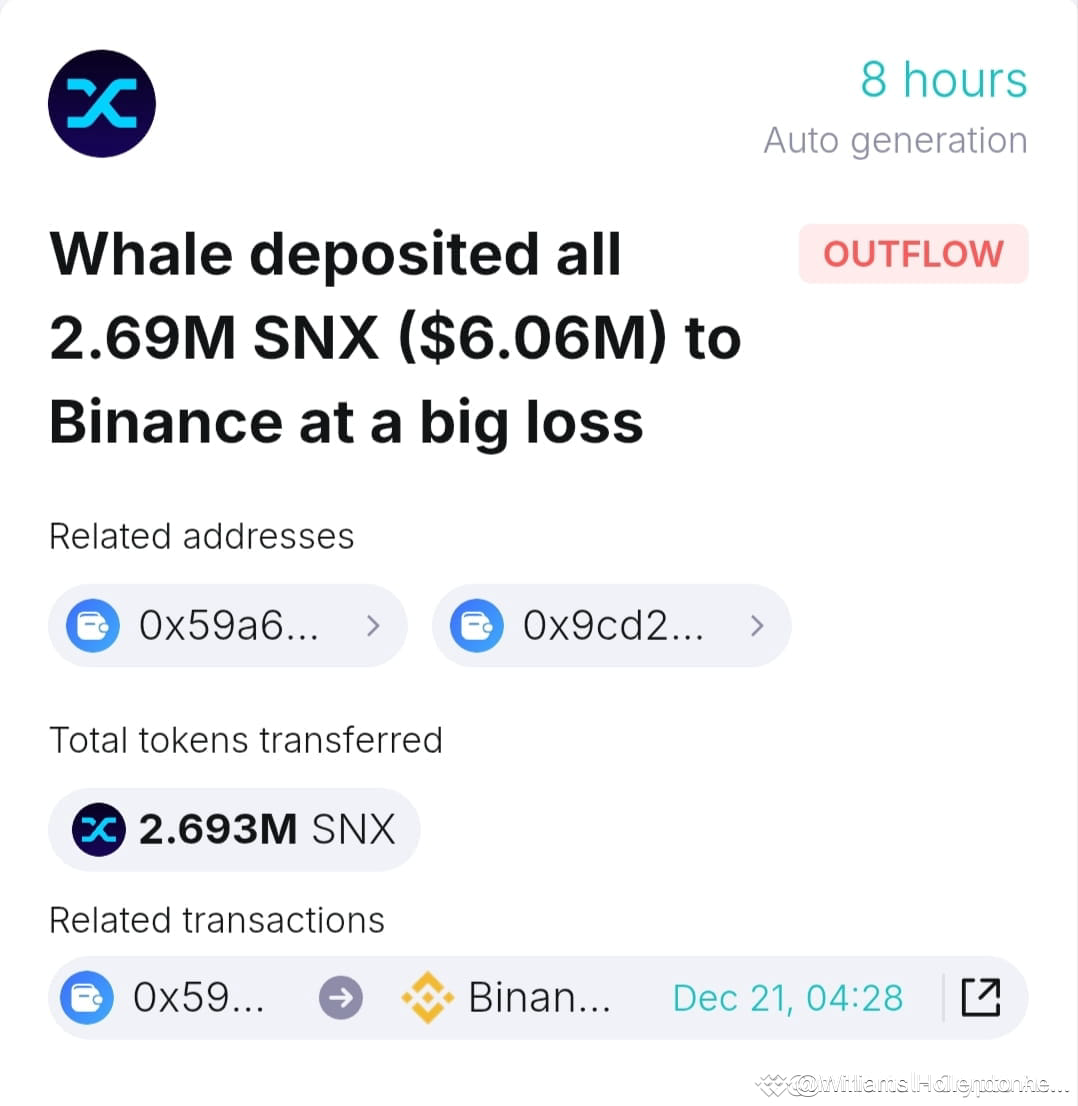
Task: Toggle Auto generation setting
Action: 895,140
